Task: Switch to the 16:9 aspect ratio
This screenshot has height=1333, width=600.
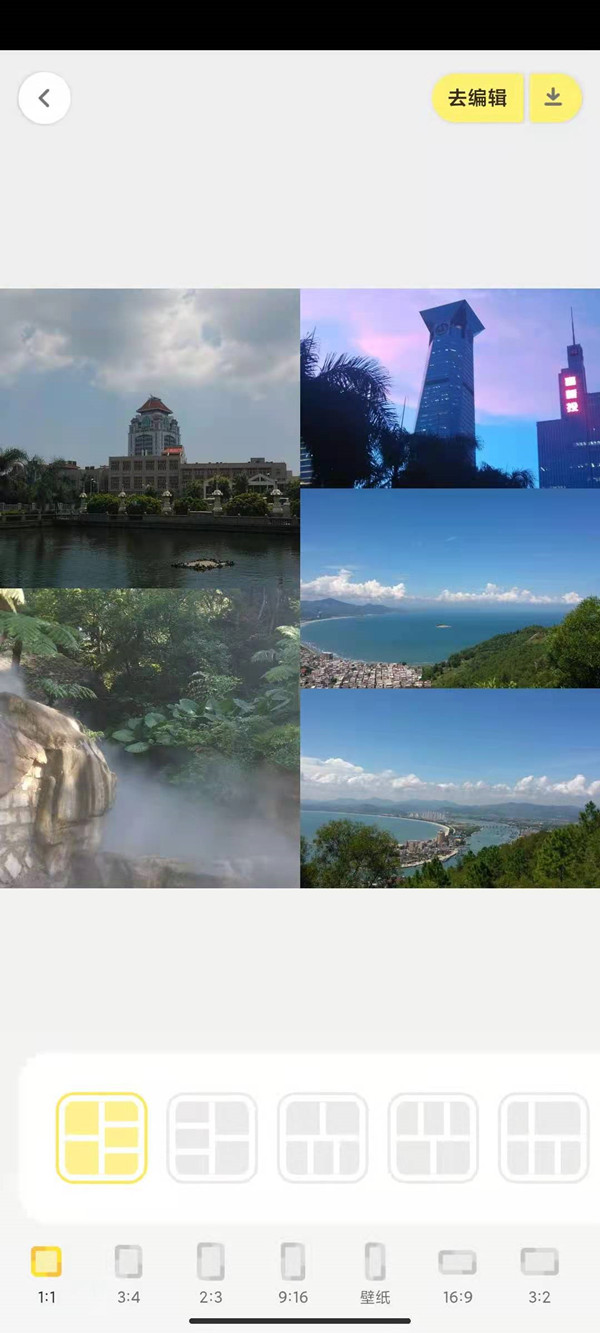Action: [x=457, y=1274]
